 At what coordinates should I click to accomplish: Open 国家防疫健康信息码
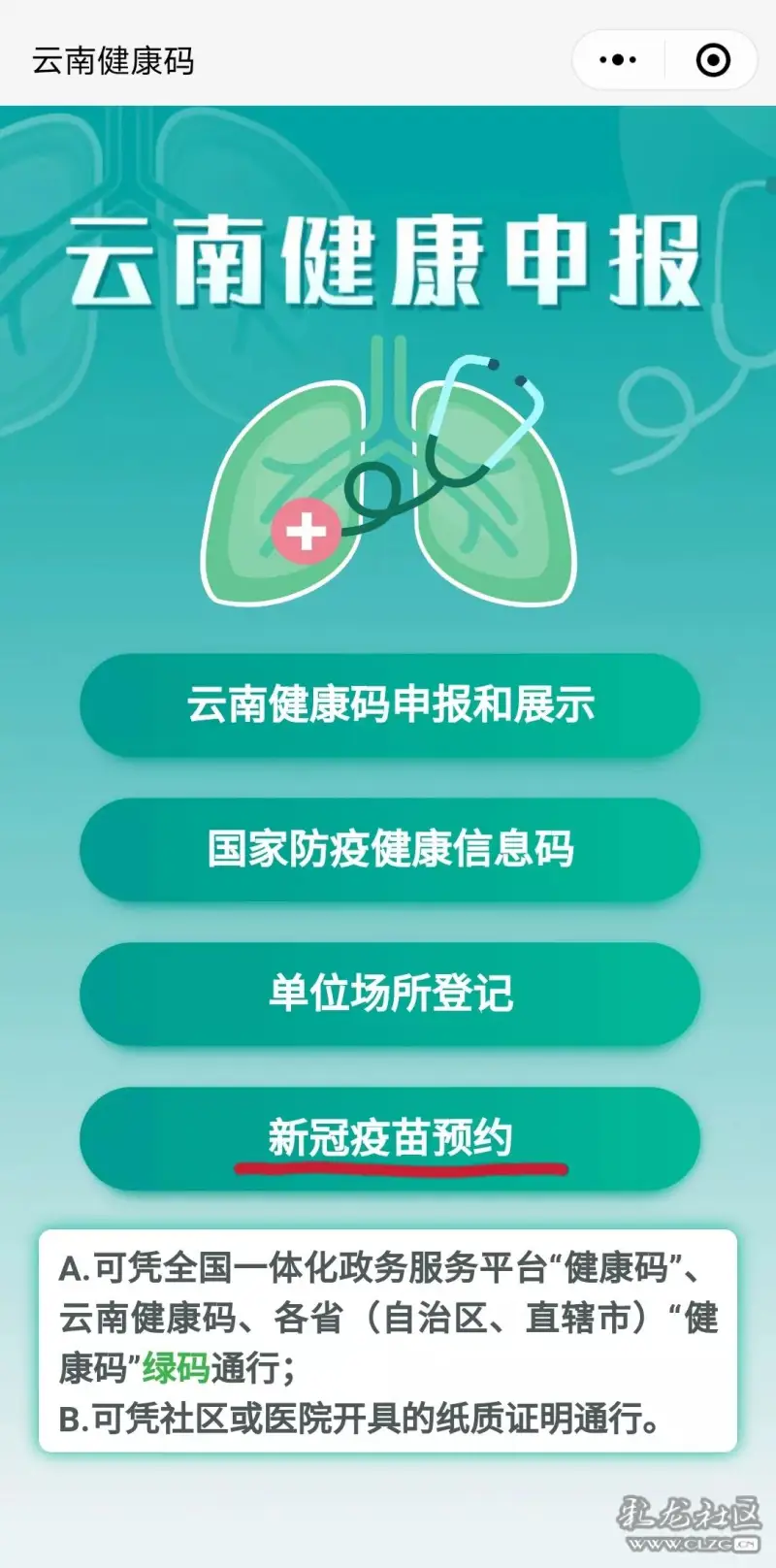pos(390,849)
